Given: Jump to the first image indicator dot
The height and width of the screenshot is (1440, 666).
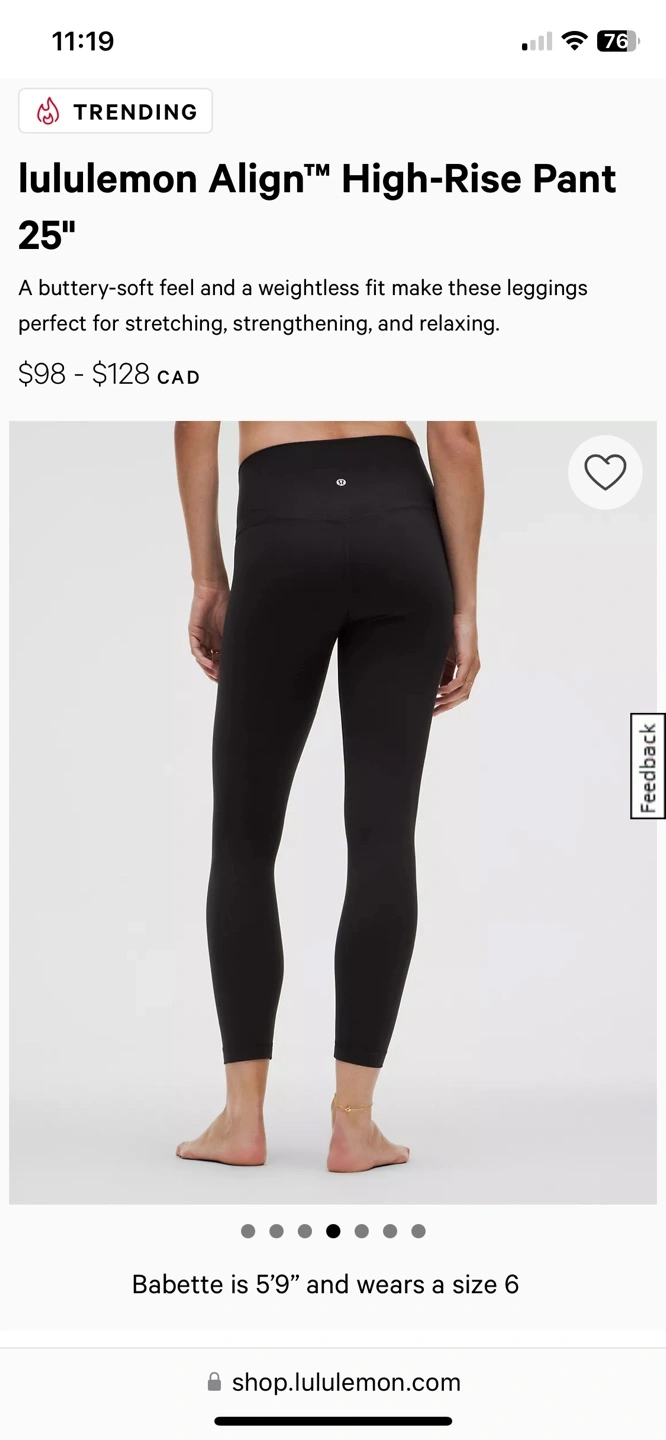Looking at the screenshot, I should pos(248,1231).
